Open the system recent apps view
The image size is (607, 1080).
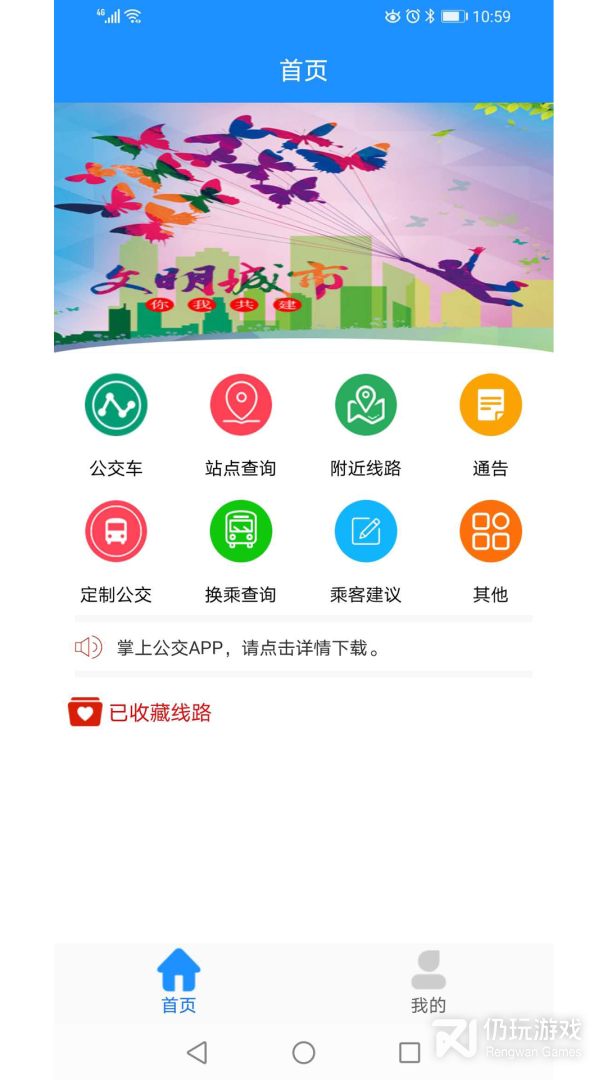pos(409,1052)
